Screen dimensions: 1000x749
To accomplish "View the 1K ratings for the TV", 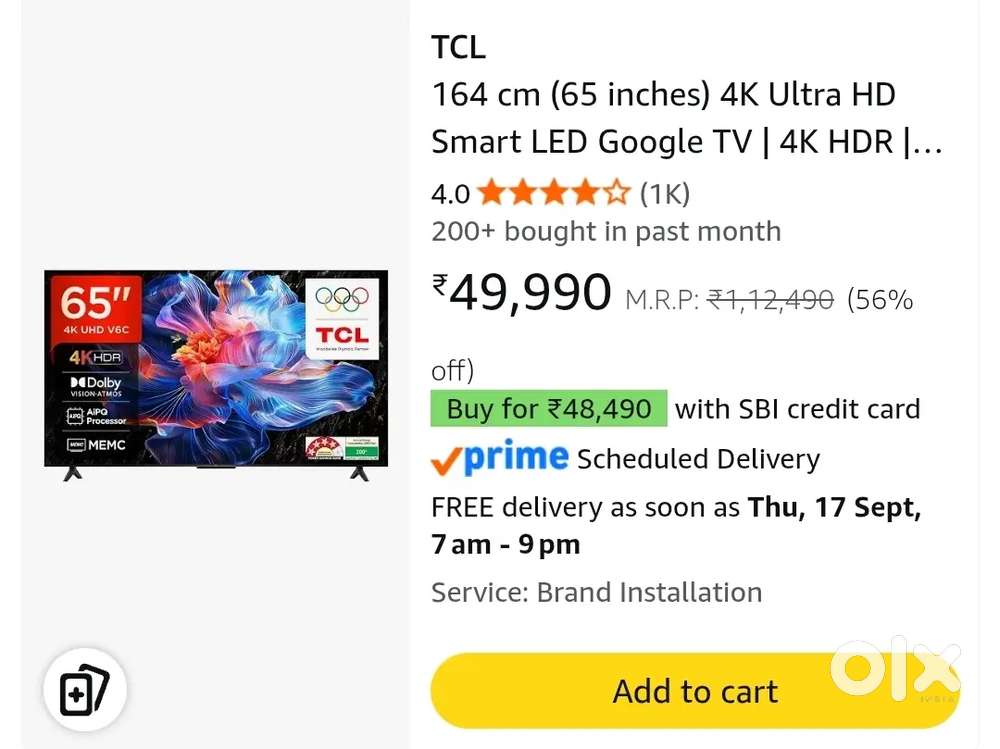I will click(x=665, y=193).
